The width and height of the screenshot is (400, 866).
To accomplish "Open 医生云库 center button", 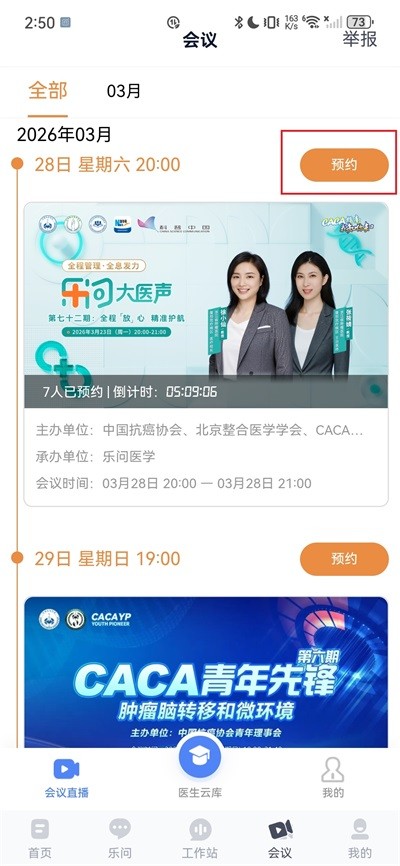I will 200,767.
